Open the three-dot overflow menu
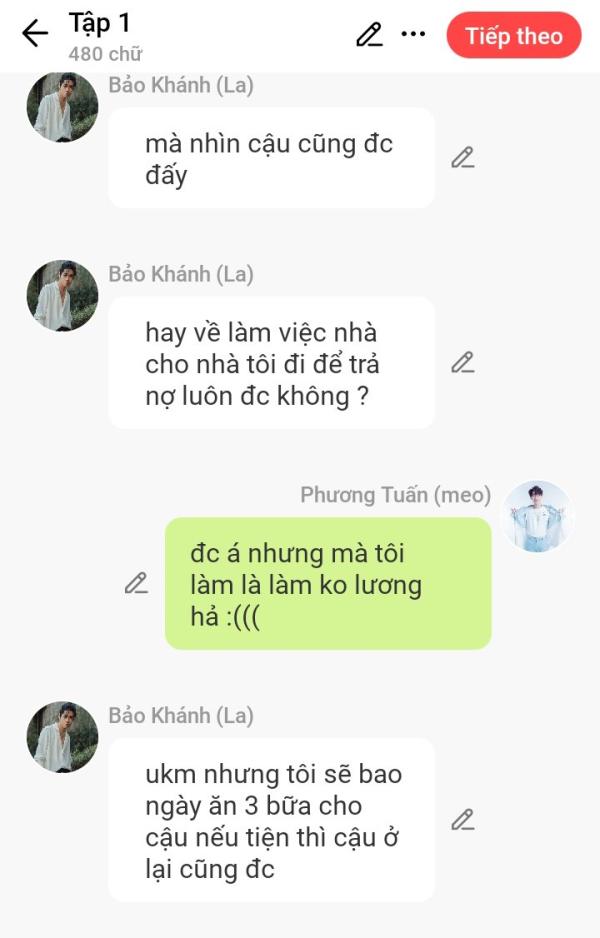 point(413,35)
